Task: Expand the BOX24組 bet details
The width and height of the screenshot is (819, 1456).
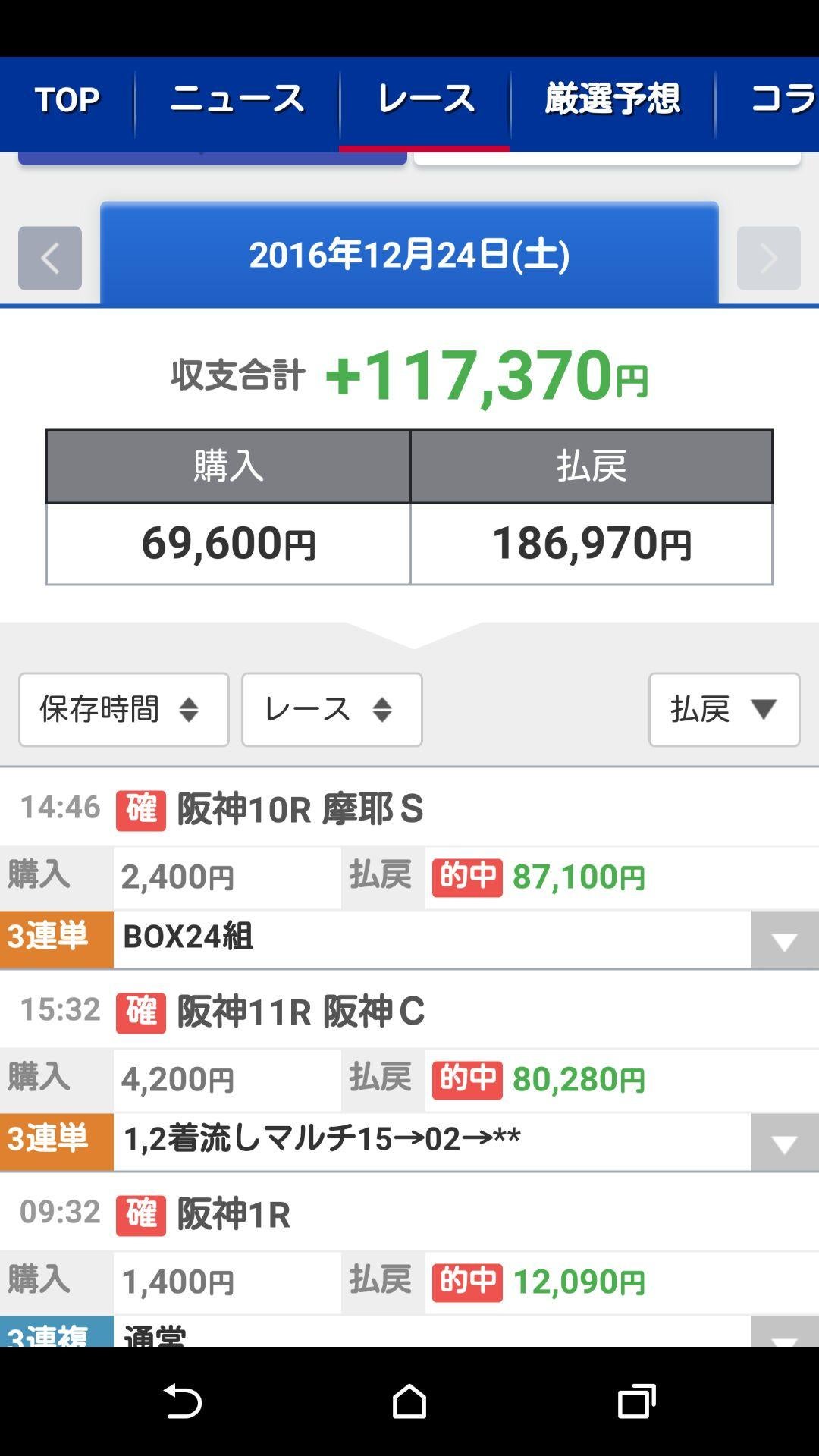Action: click(x=785, y=940)
